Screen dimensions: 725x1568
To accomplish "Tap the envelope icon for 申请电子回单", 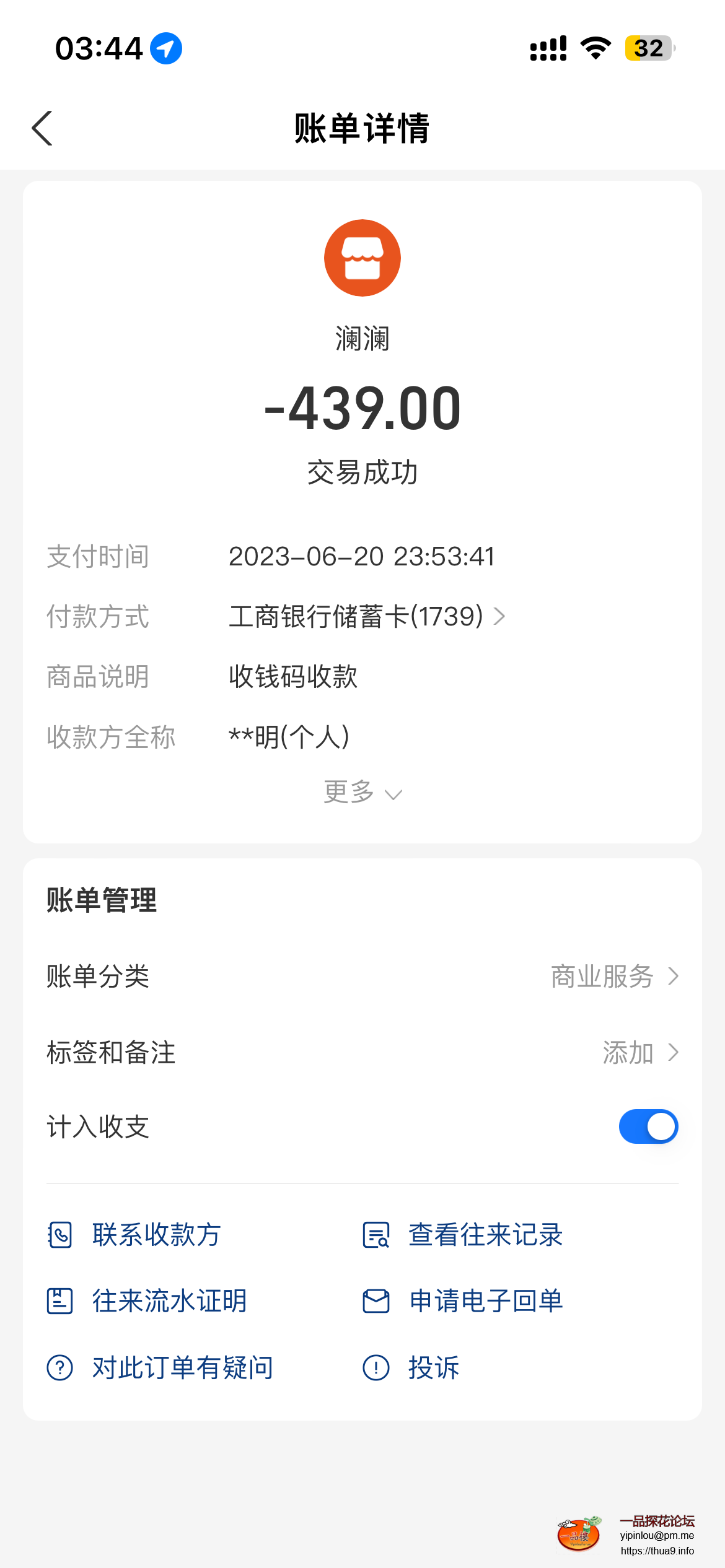I will pyautogui.click(x=376, y=1301).
